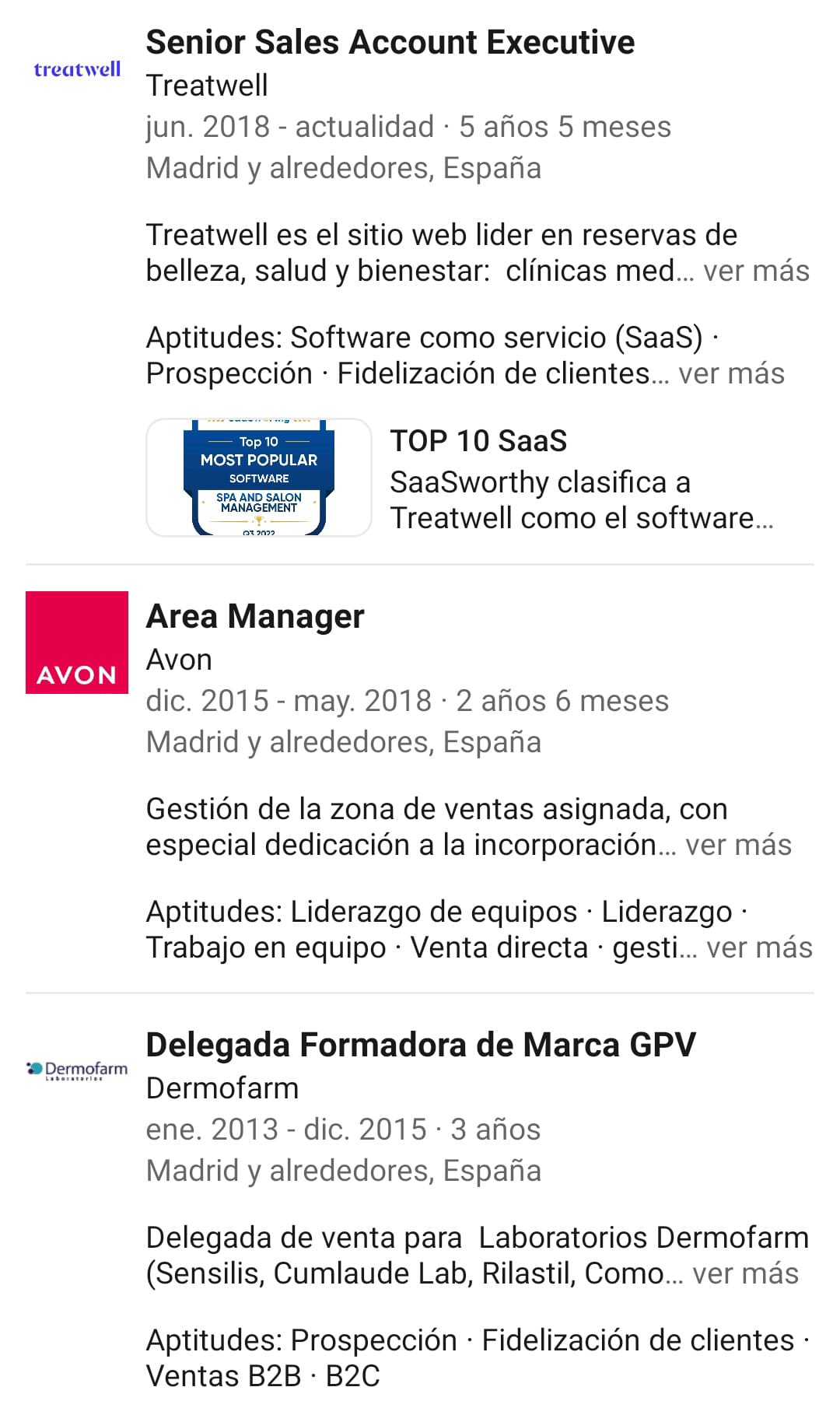
Task: Open the Dermofarm company logo
Action: tap(77, 1070)
